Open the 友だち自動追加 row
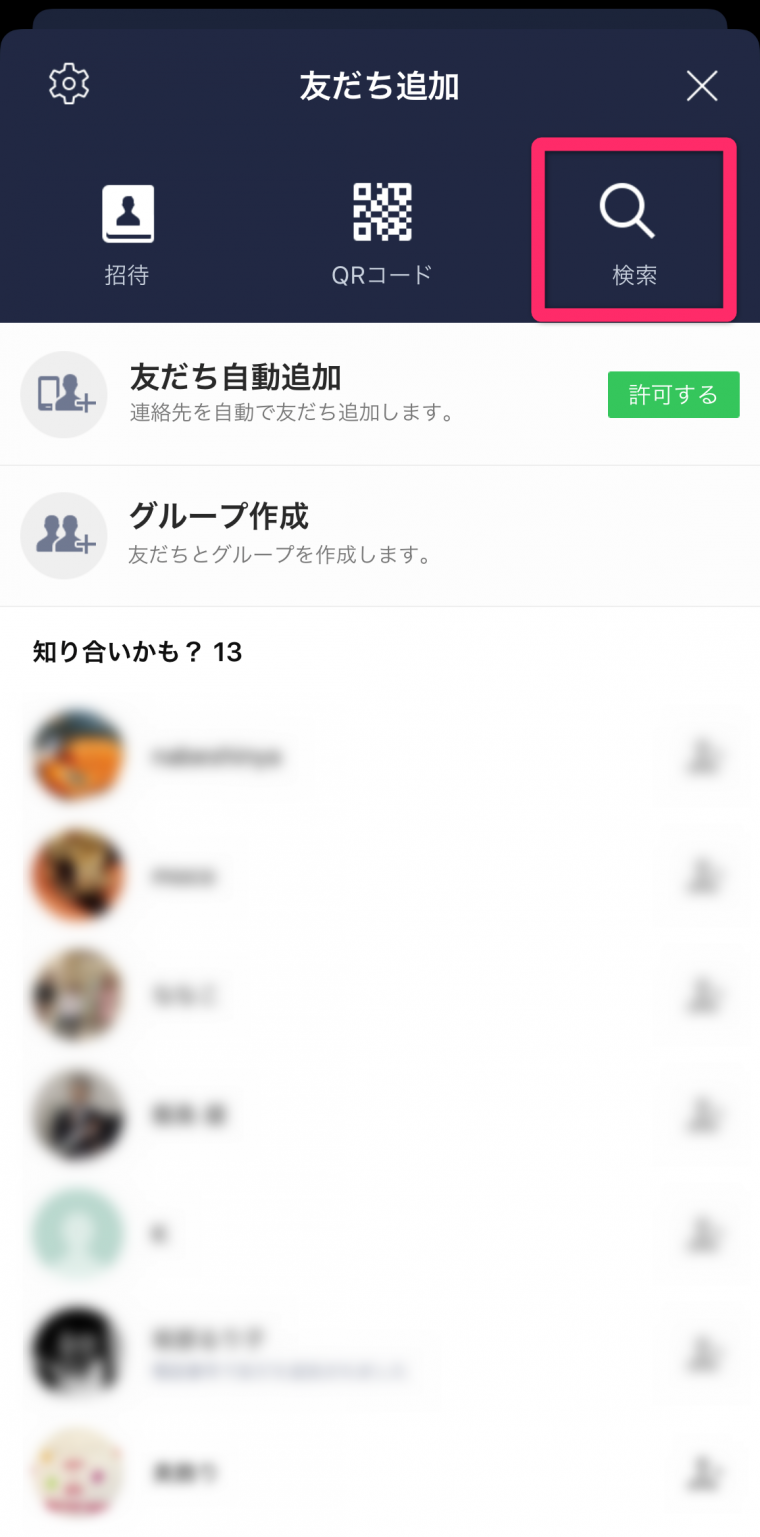Image resolution: width=760 pixels, height=1537 pixels. tap(300, 393)
